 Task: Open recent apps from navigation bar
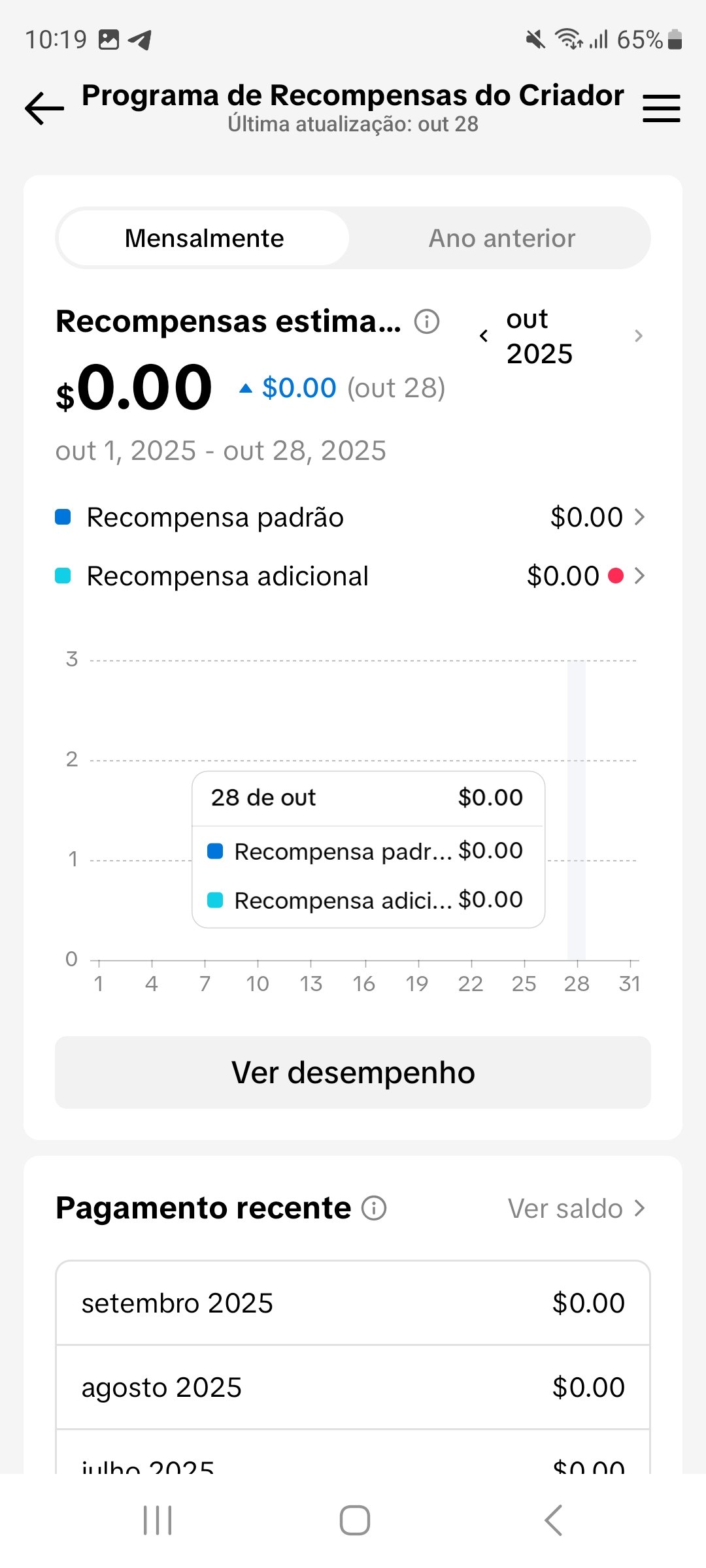158,1520
